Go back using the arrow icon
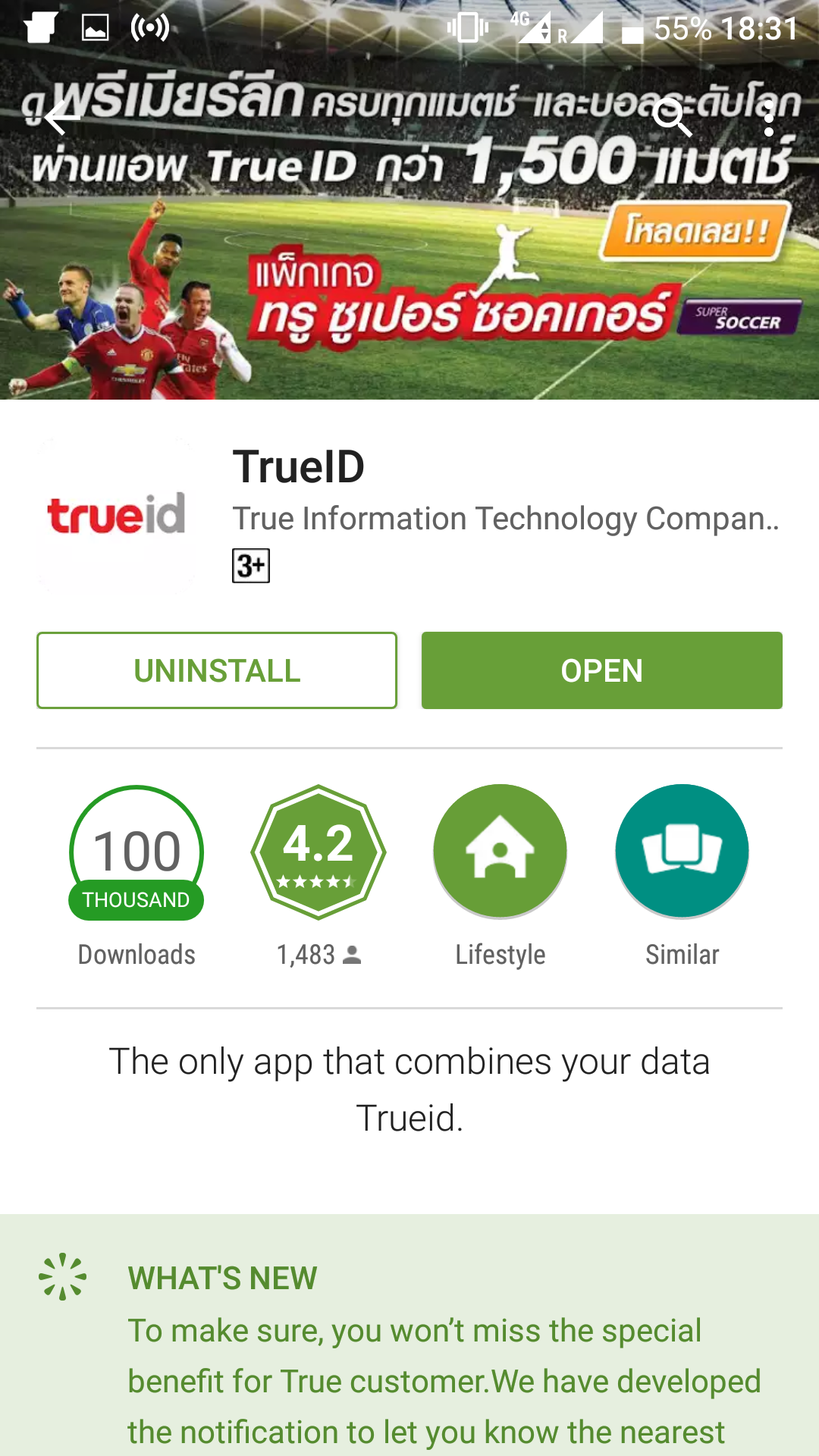This screenshot has height=1456, width=819. coord(62,118)
